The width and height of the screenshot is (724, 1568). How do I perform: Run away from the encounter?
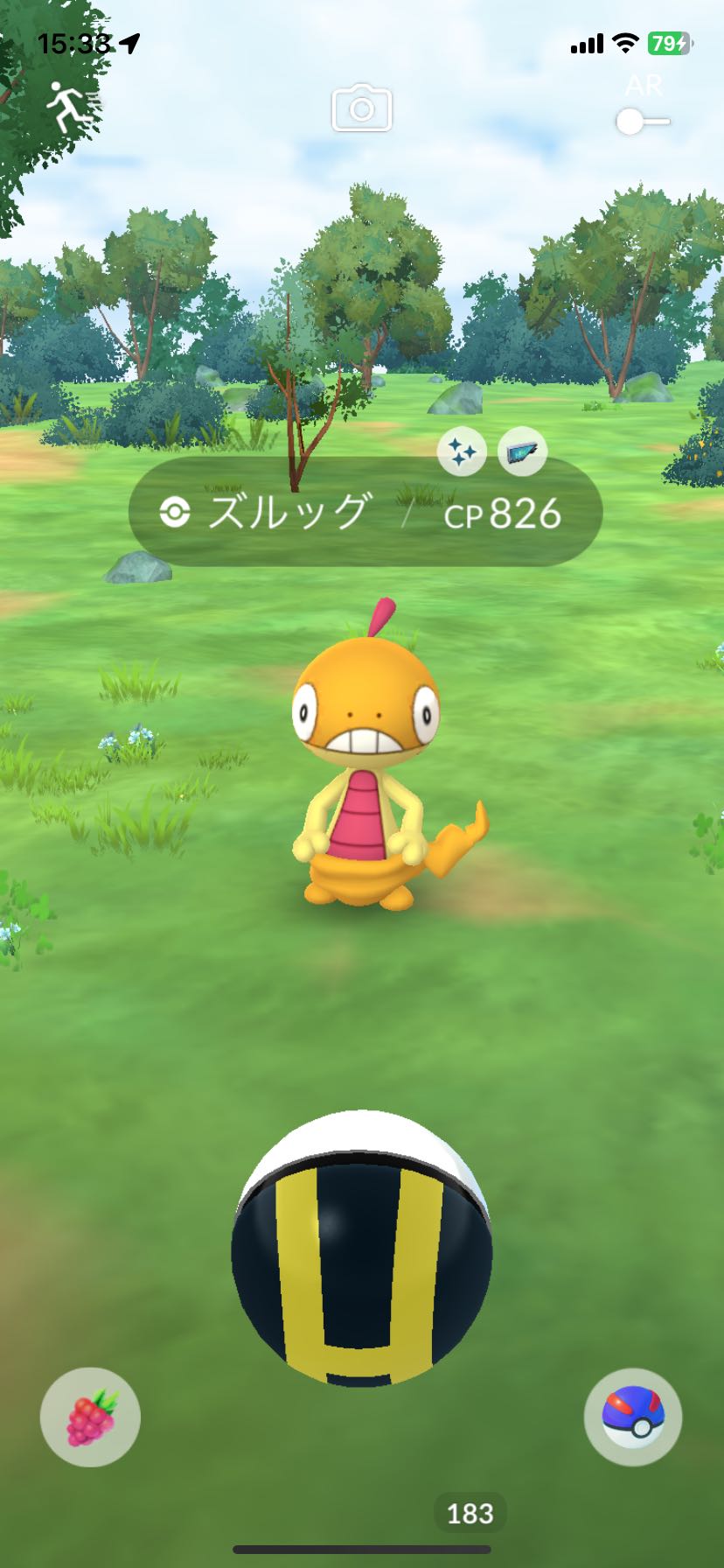(73, 108)
